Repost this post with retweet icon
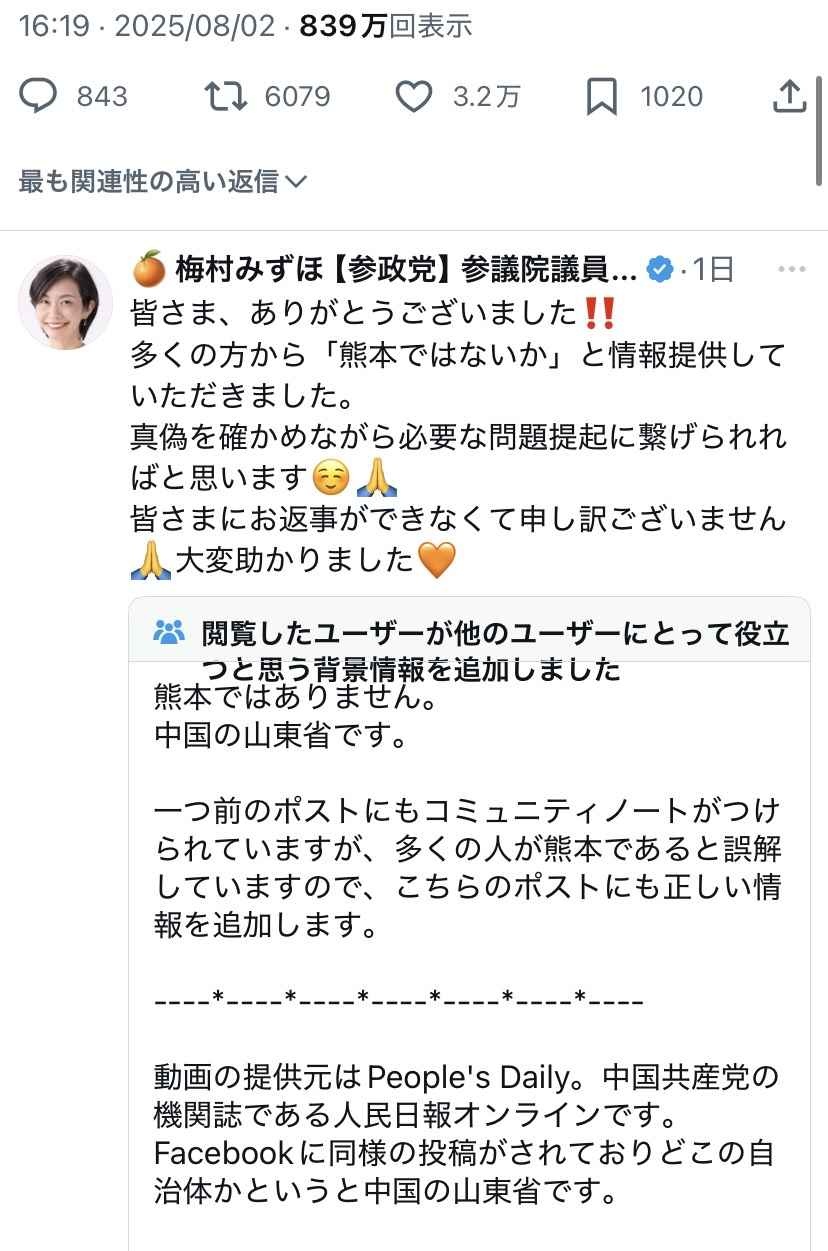The height and width of the screenshot is (1251, 828). 225,96
